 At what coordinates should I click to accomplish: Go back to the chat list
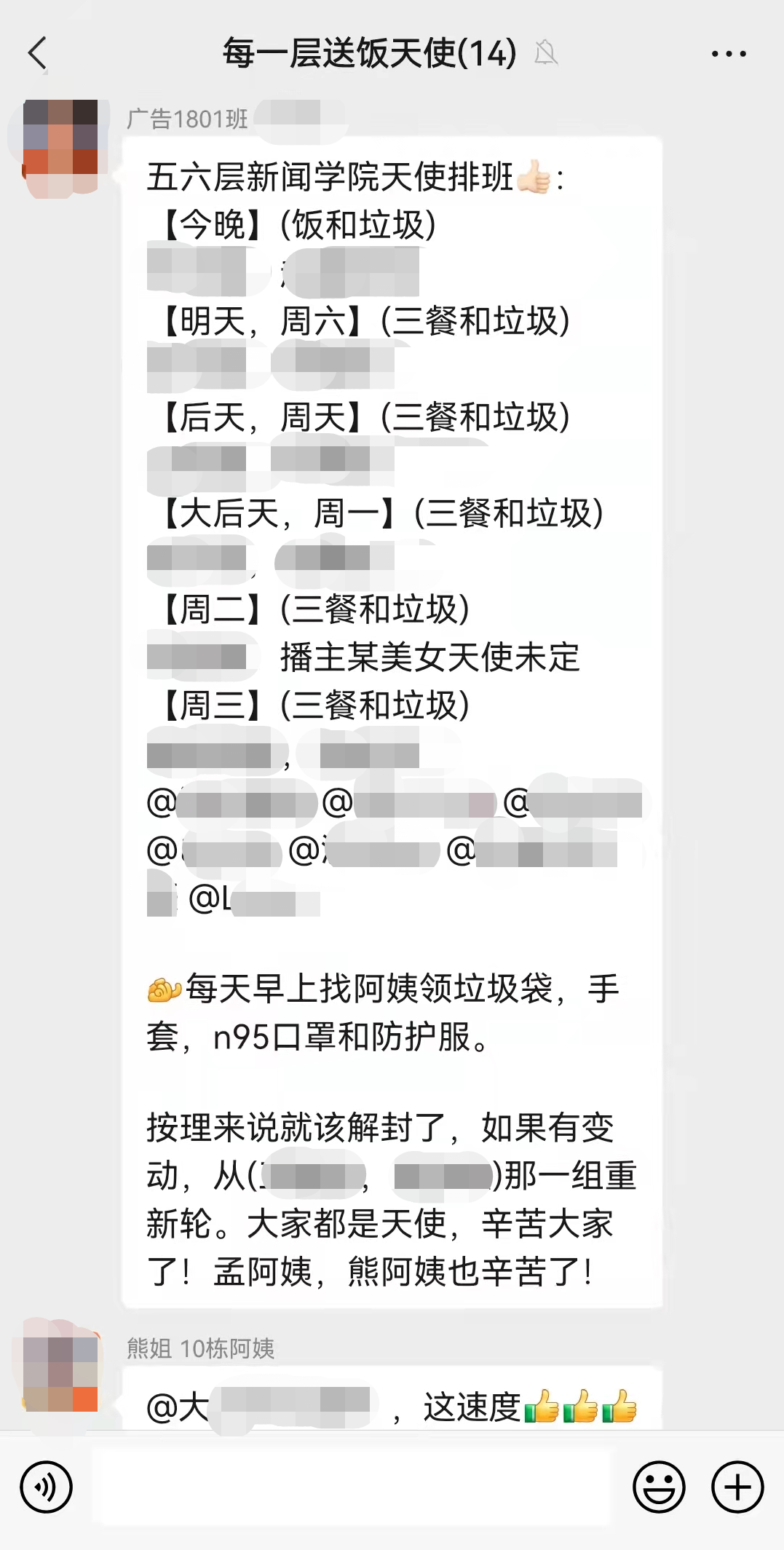pos(38,53)
